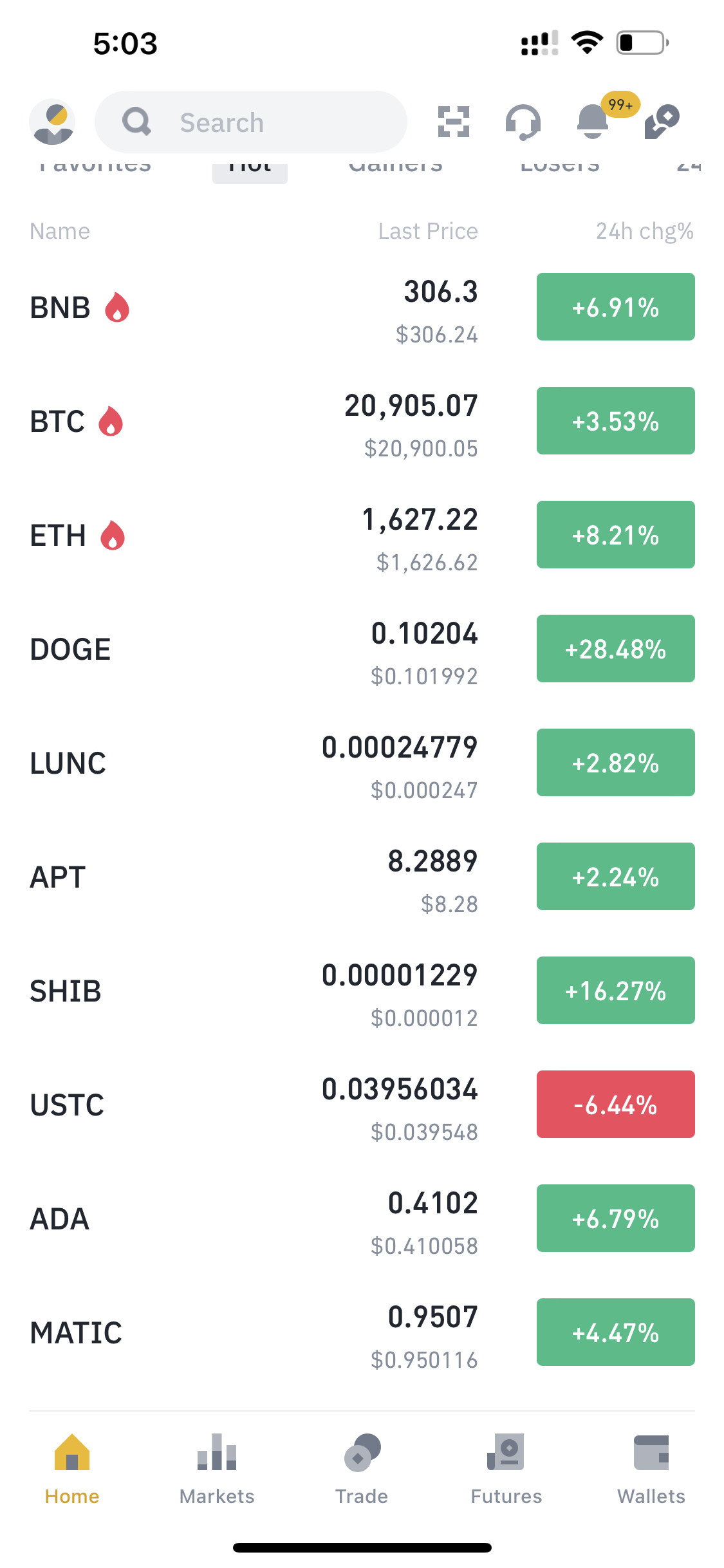The width and height of the screenshot is (724, 1568).
Task: Open the BTC market row
Action: [362, 421]
